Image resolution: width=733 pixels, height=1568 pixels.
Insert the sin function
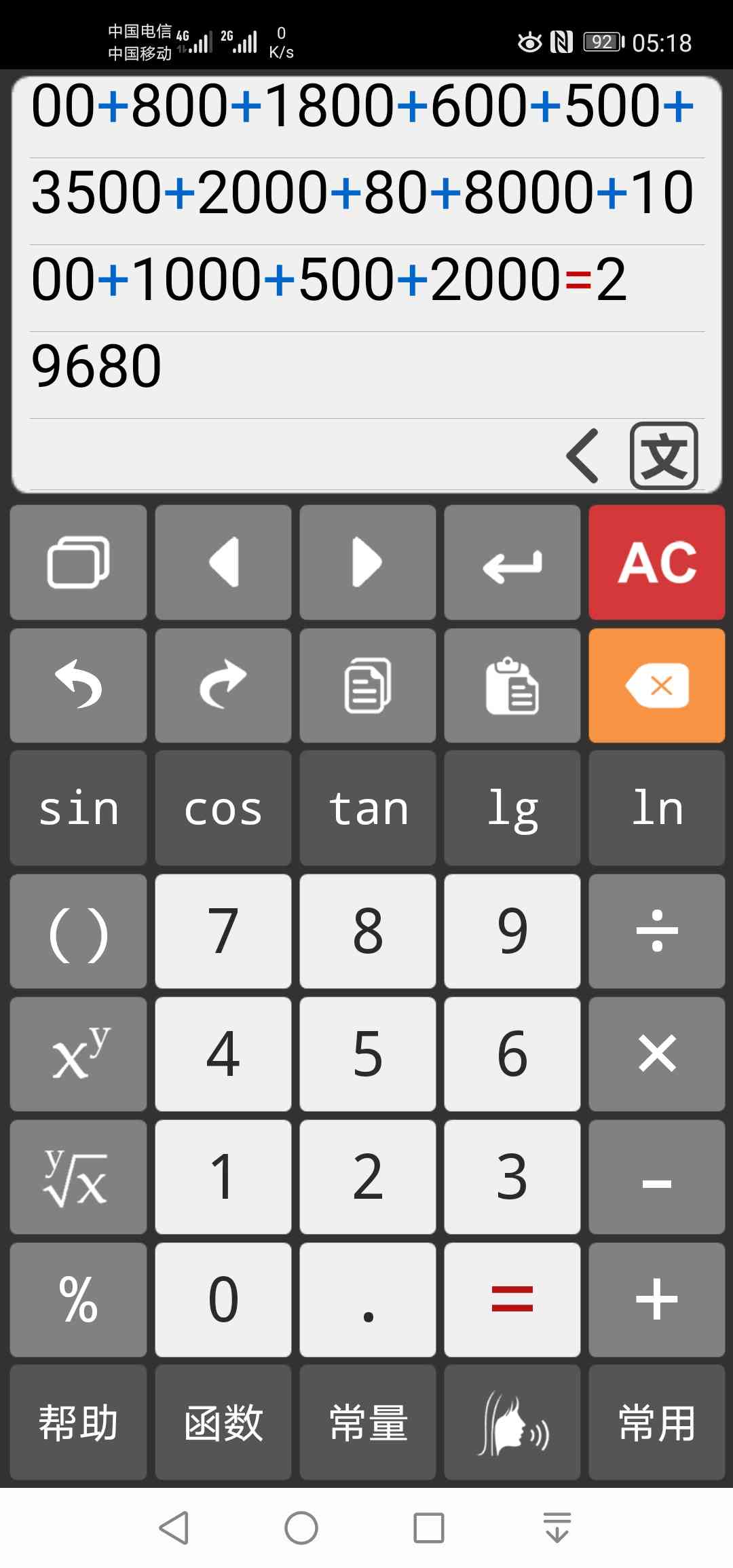[x=78, y=808]
